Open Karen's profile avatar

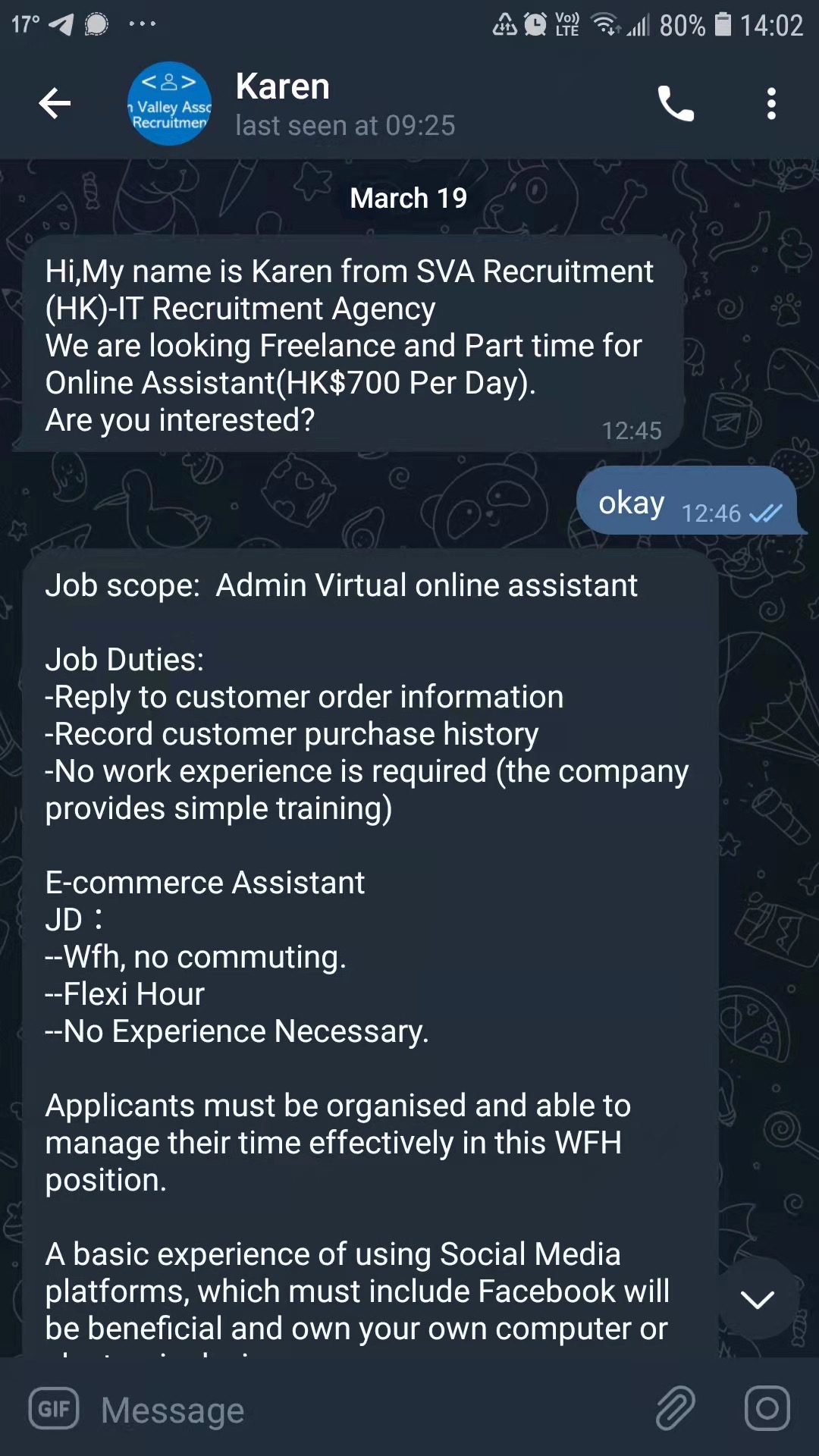169,103
